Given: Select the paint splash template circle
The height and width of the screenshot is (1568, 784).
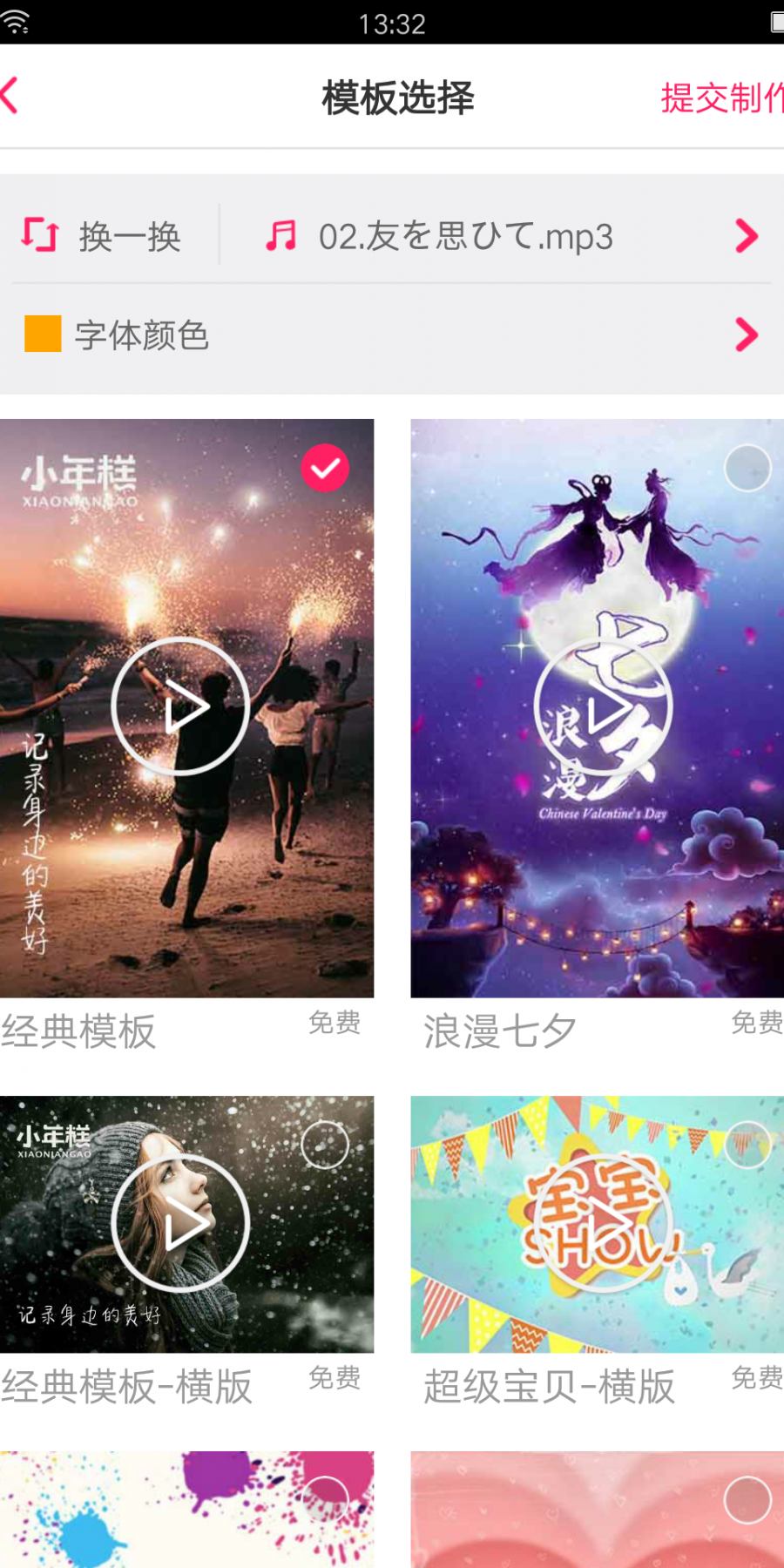Looking at the screenshot, I should pyautogui.click(x=325, y=1500).
